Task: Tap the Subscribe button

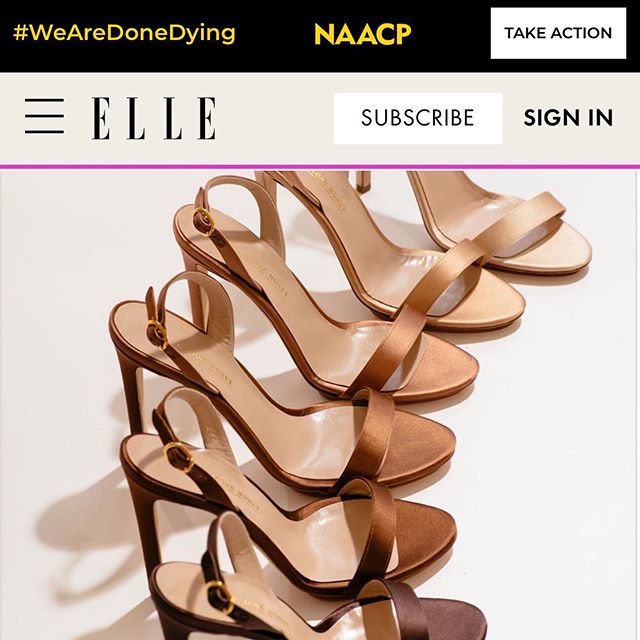Action: pos(417,118)
